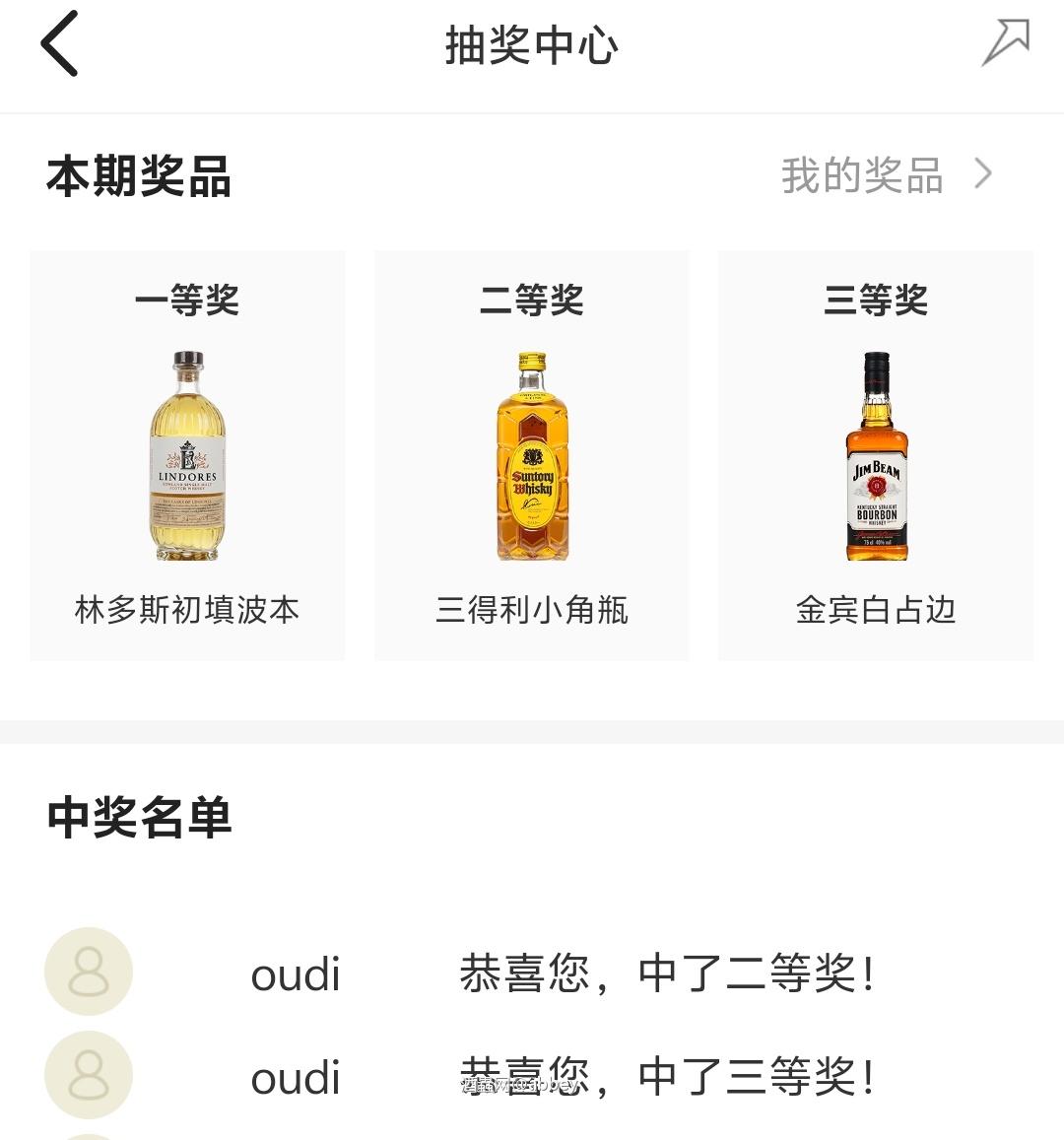Share the lottery page via arrow icon

tap(1006, 42)
